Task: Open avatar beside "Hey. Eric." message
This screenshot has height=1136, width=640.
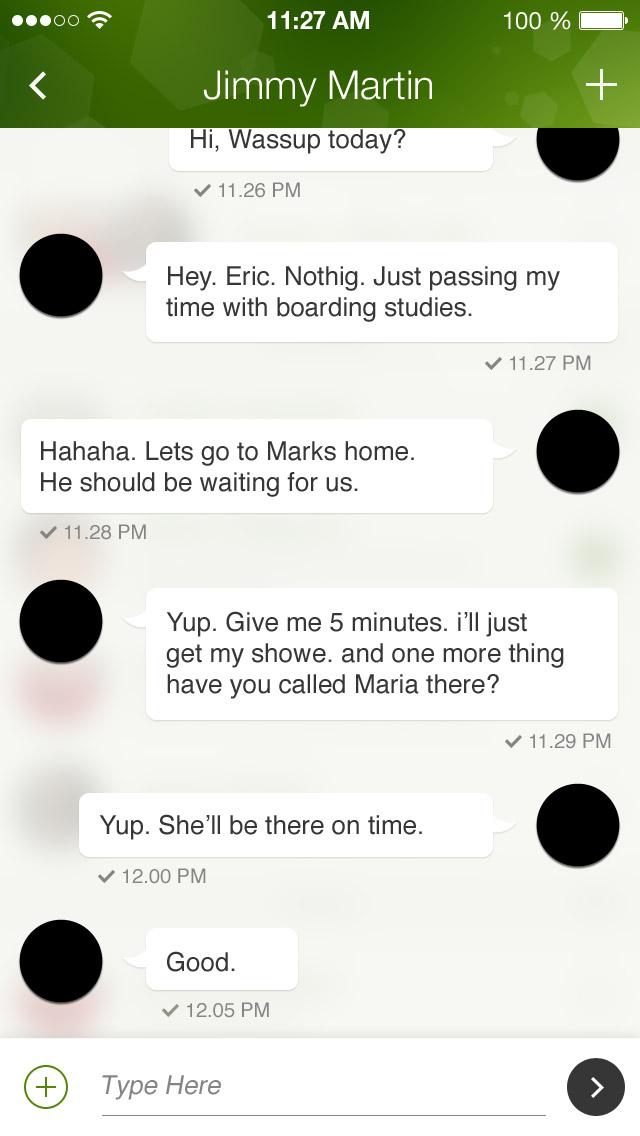Action: [x=61, y=275]
